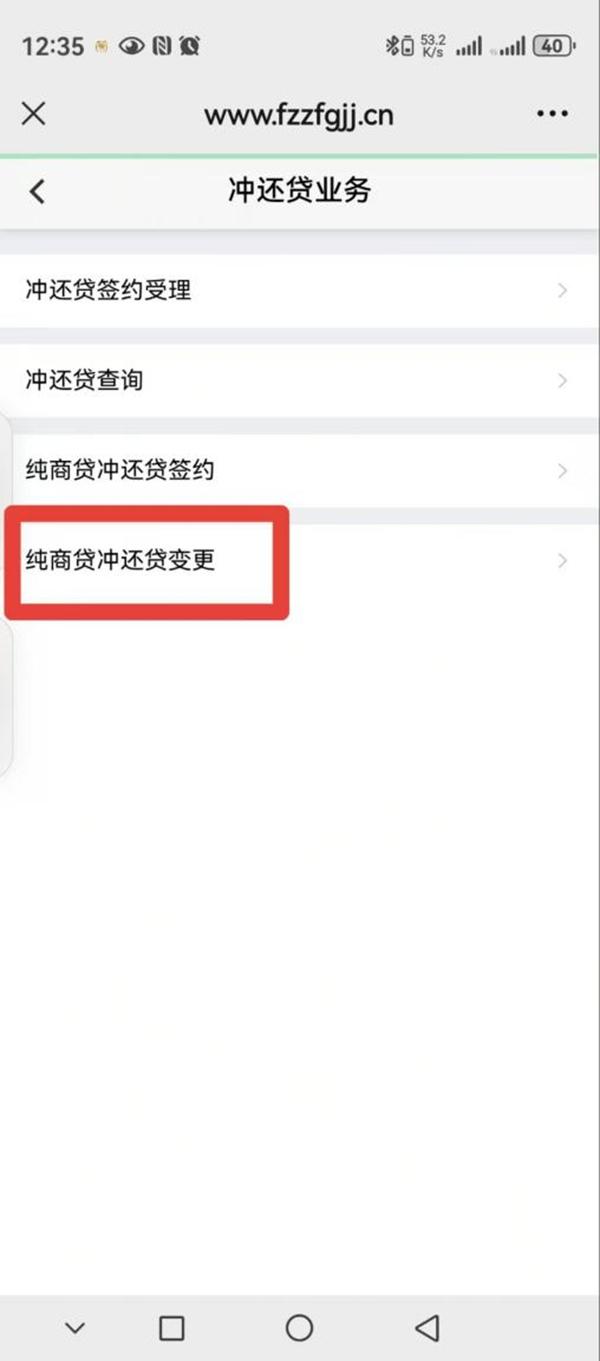Open the three-dot overflow menu

point(552,114)
